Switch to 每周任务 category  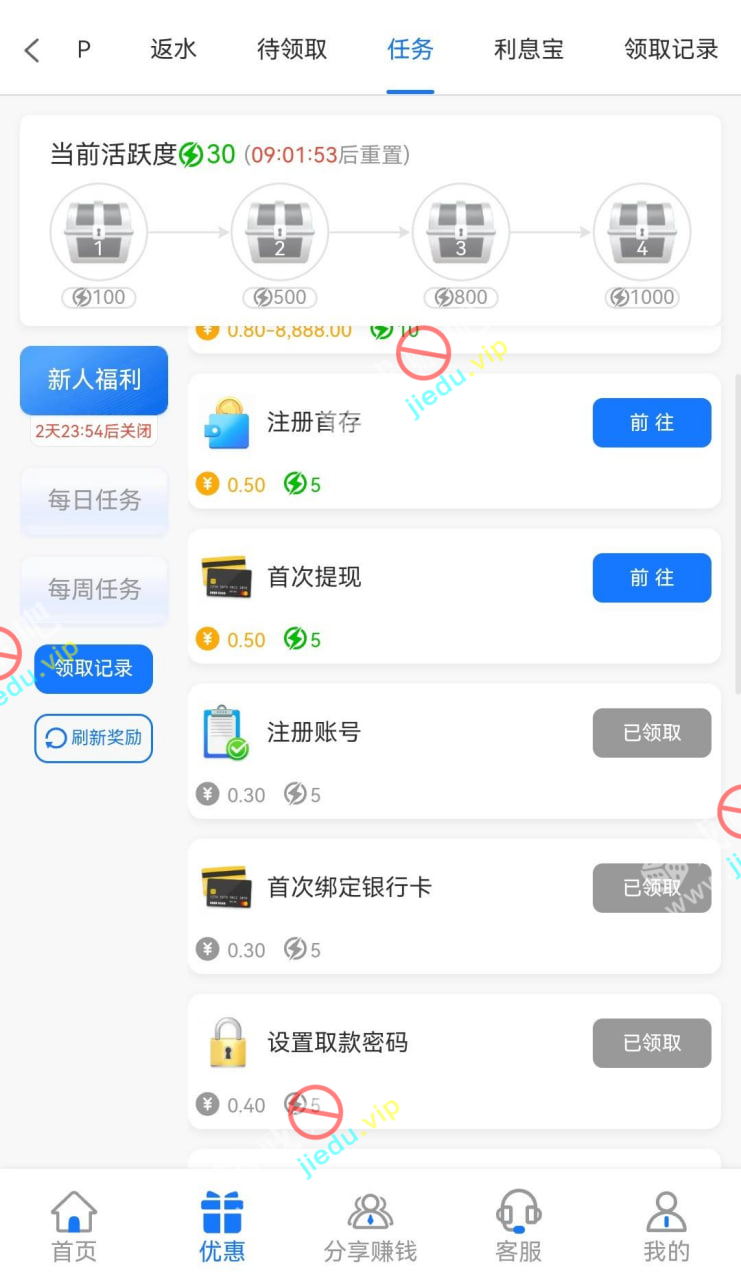94,590
